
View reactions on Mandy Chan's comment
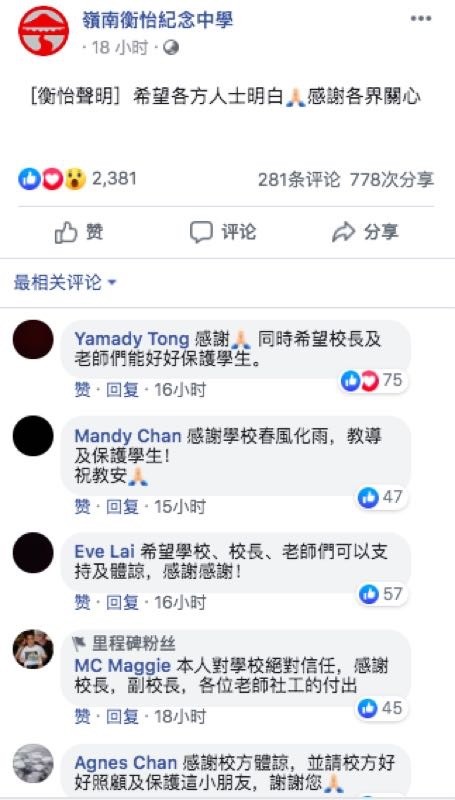coord(382,497)
